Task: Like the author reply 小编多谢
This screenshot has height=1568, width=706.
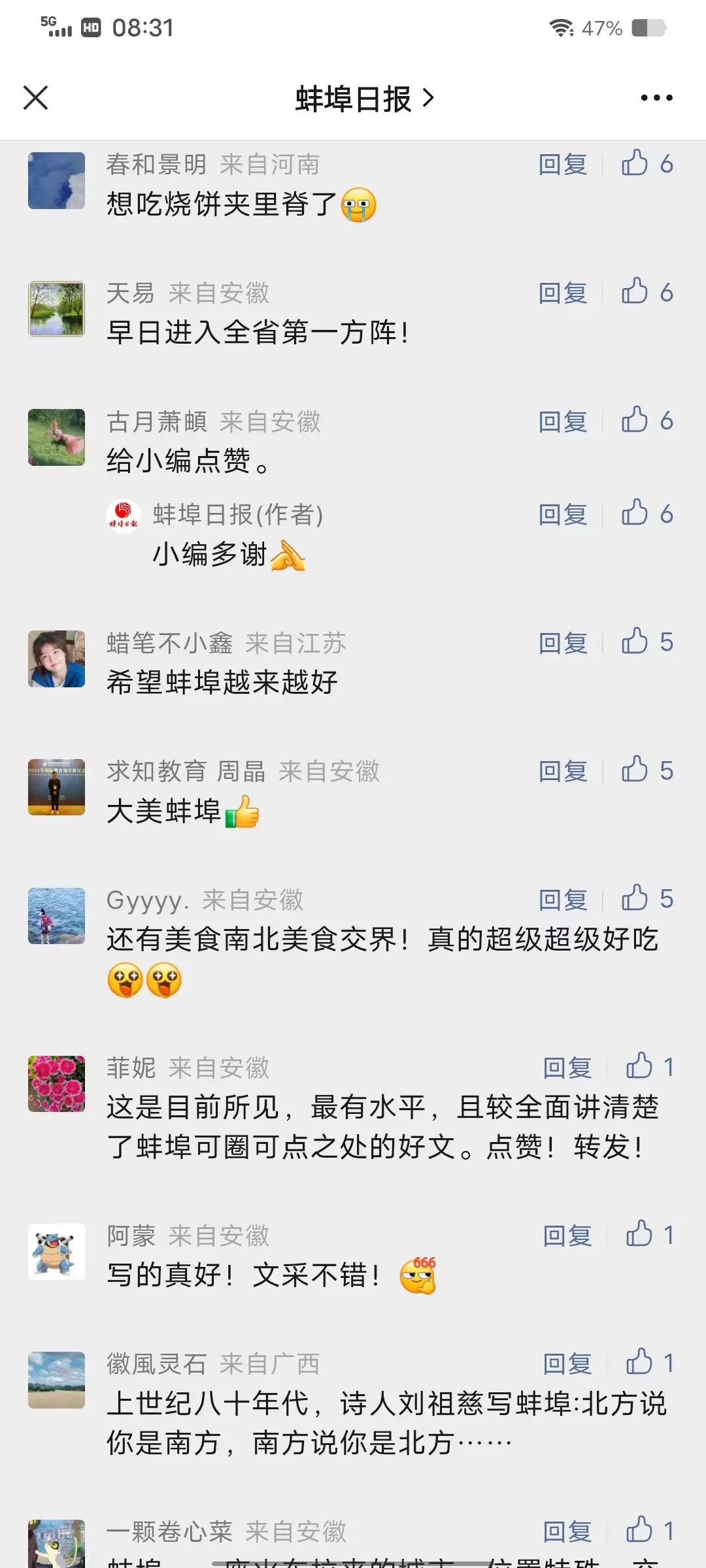Action: pyautogui.click(x=647, y=514)
